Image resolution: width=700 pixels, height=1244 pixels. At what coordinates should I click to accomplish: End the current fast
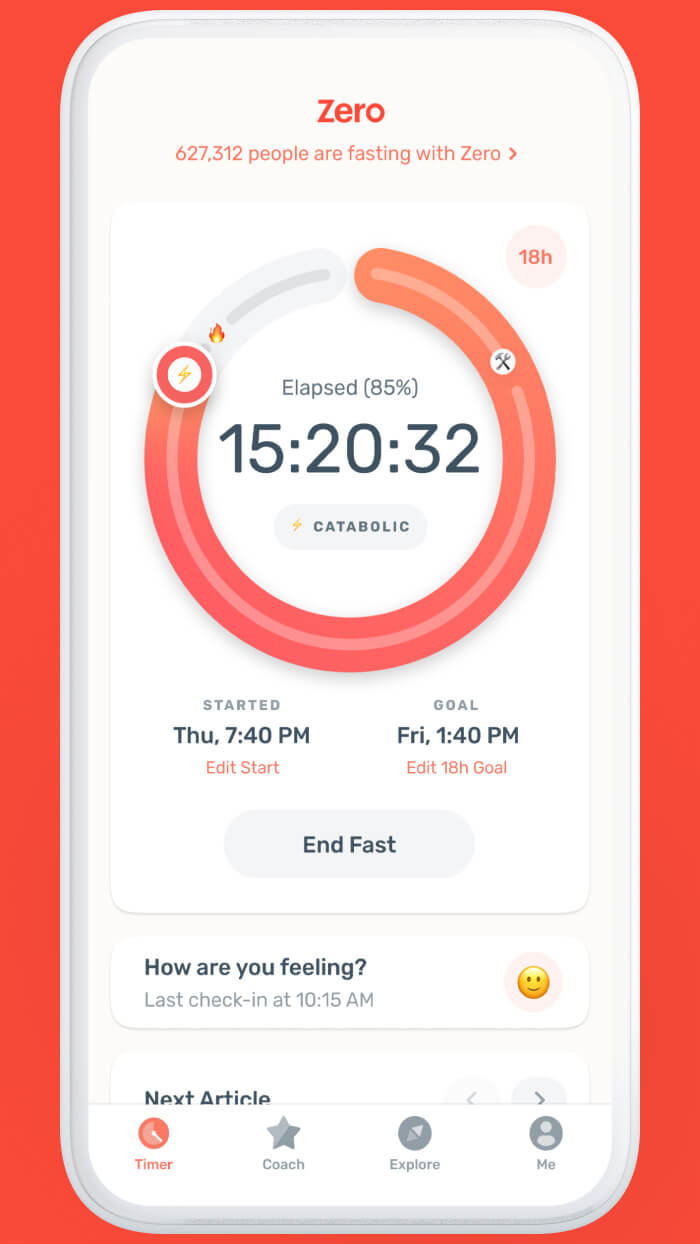click(349, 845)
